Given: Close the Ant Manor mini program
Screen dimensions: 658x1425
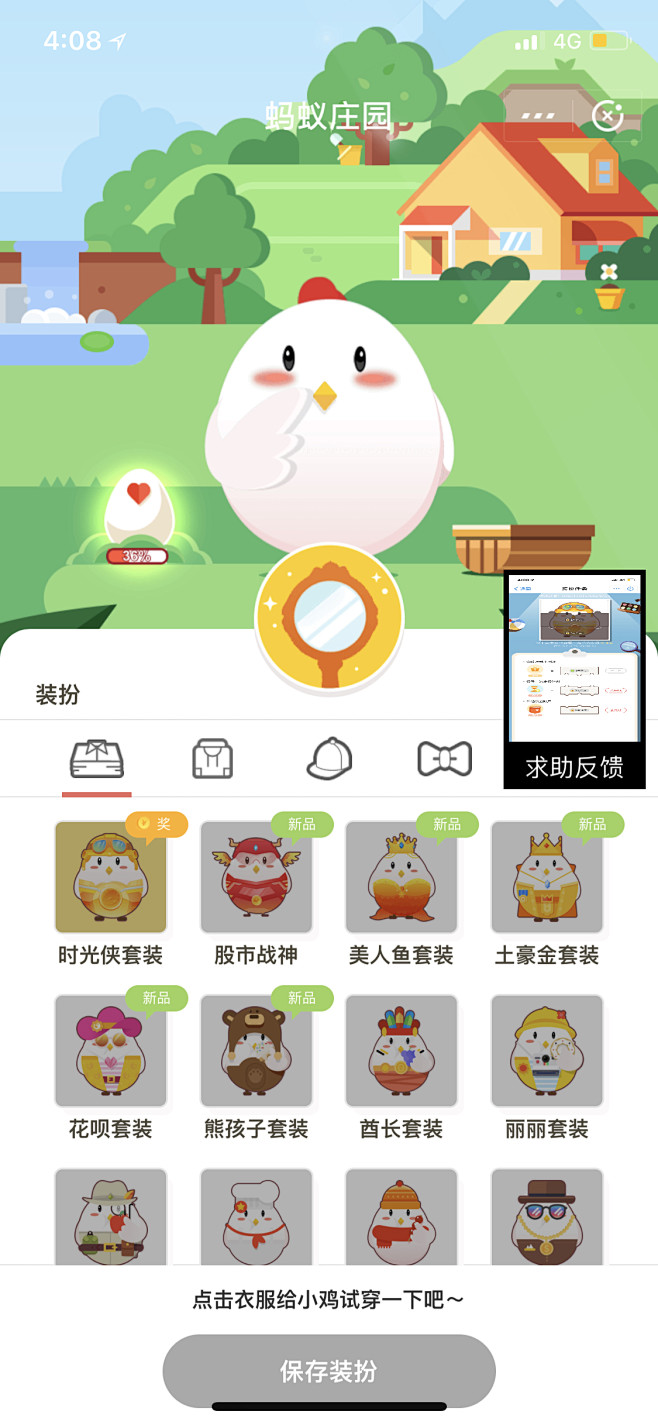Looking at the screenshot, I should (607, 117).
